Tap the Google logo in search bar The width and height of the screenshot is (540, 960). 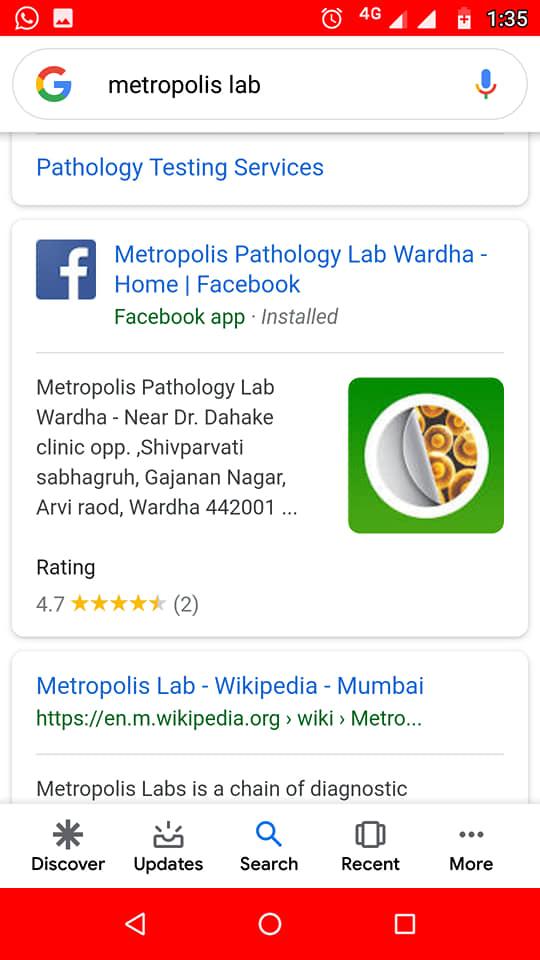(x=54, y=84)
